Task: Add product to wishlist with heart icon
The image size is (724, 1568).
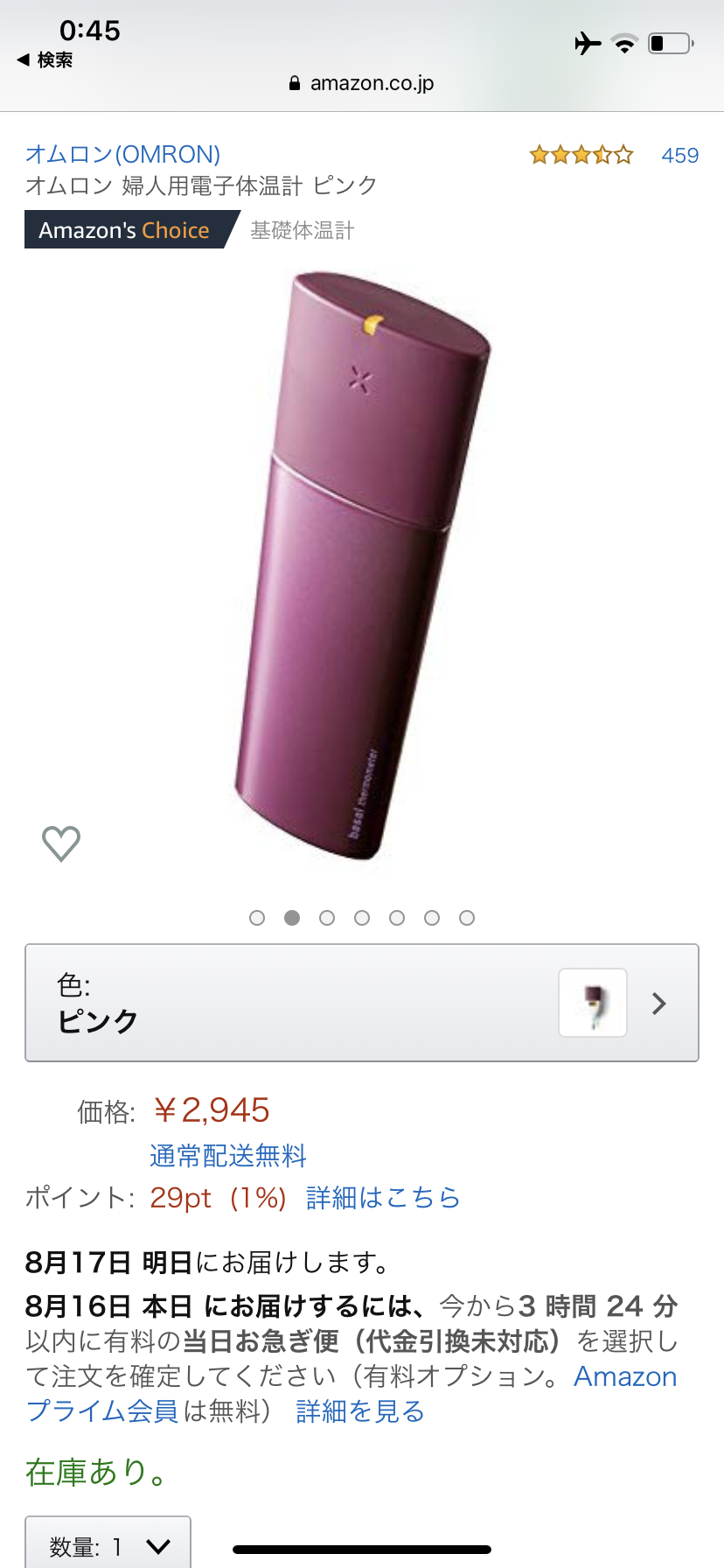Action: pyautogui.click(x=61, y=843)
